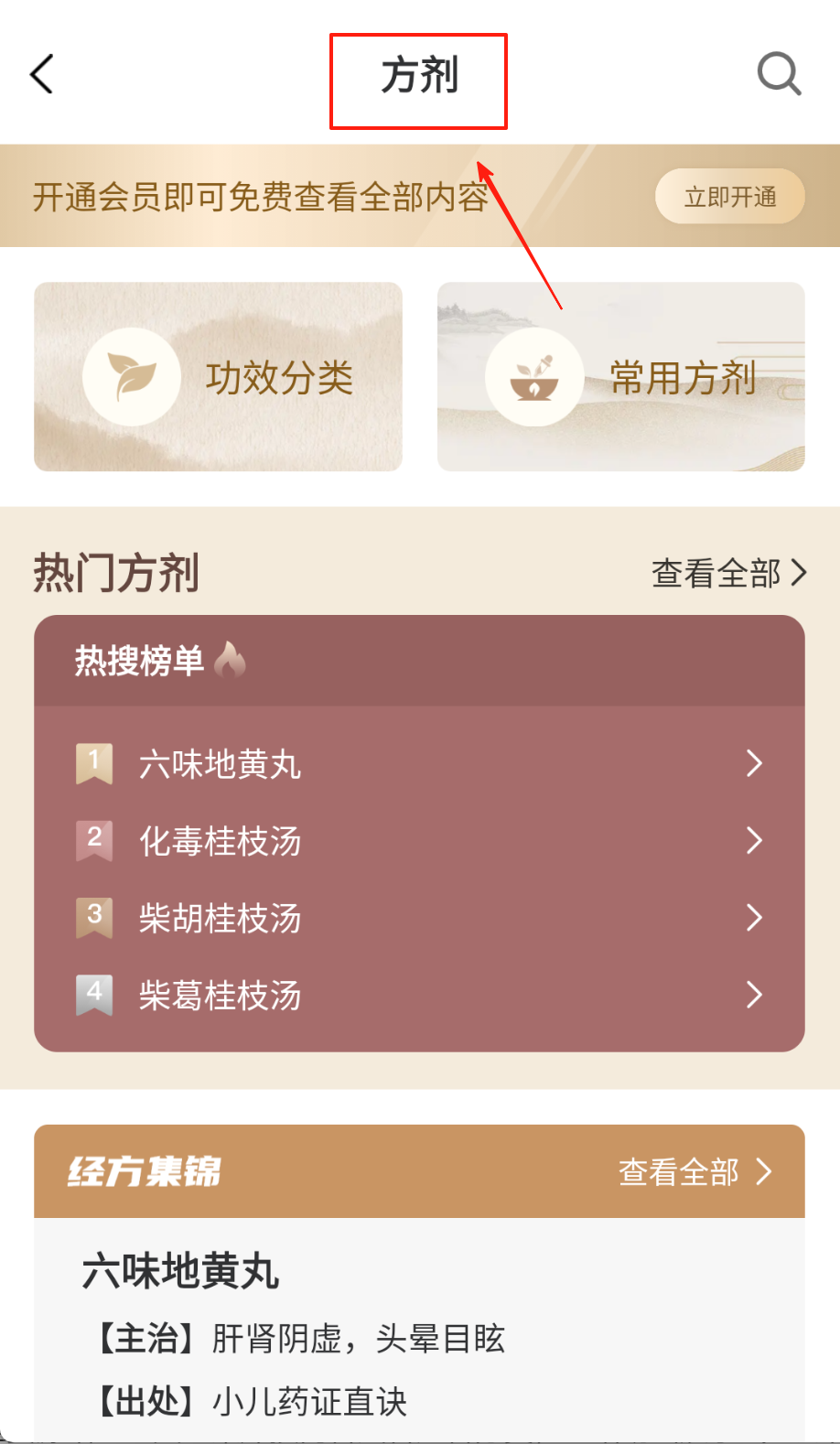
Task: View all under 热门方剂
Action: [x=728, y=574]
